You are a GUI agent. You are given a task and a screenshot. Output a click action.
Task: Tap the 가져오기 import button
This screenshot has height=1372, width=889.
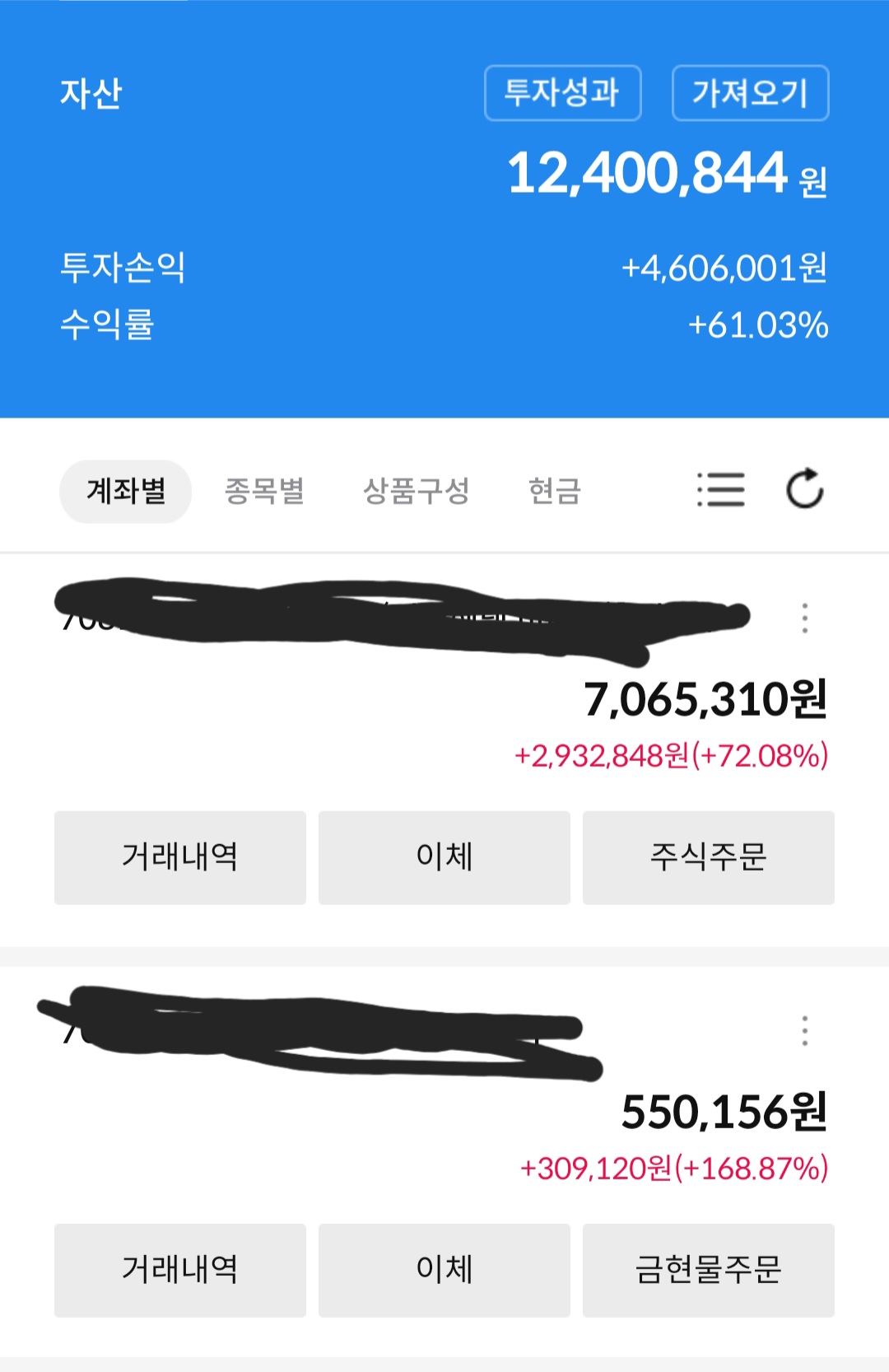click(750, 93)
